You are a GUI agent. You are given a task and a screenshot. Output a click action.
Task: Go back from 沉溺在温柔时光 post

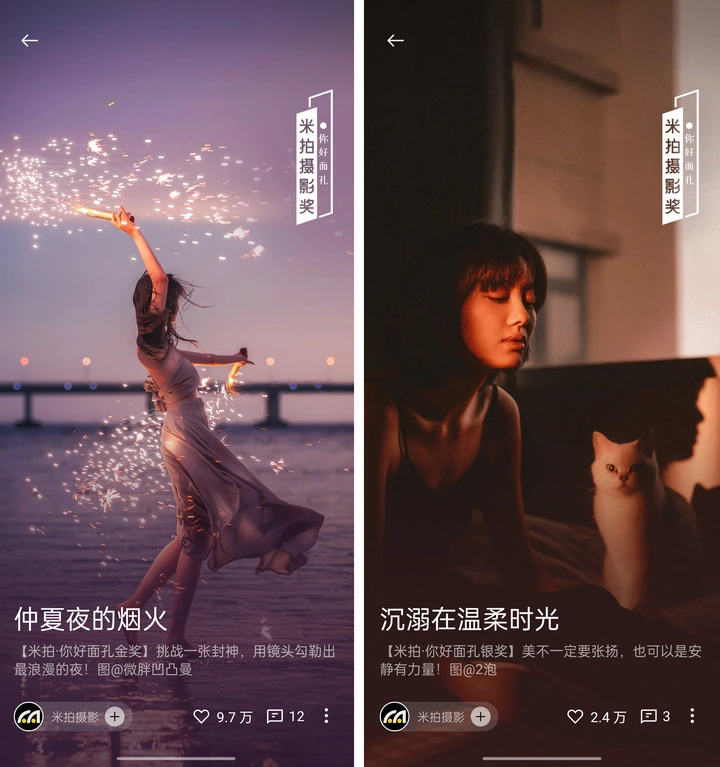coord(395,41)
